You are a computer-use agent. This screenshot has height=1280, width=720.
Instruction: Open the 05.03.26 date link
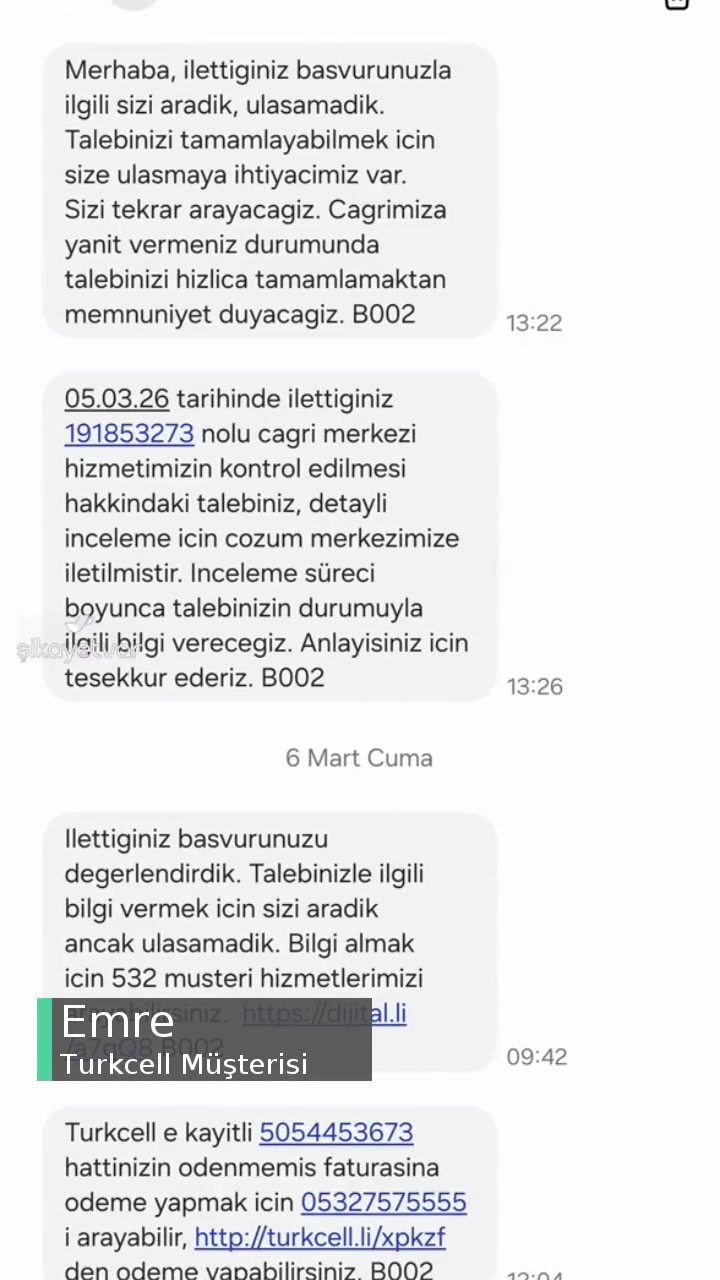(116, 398)
